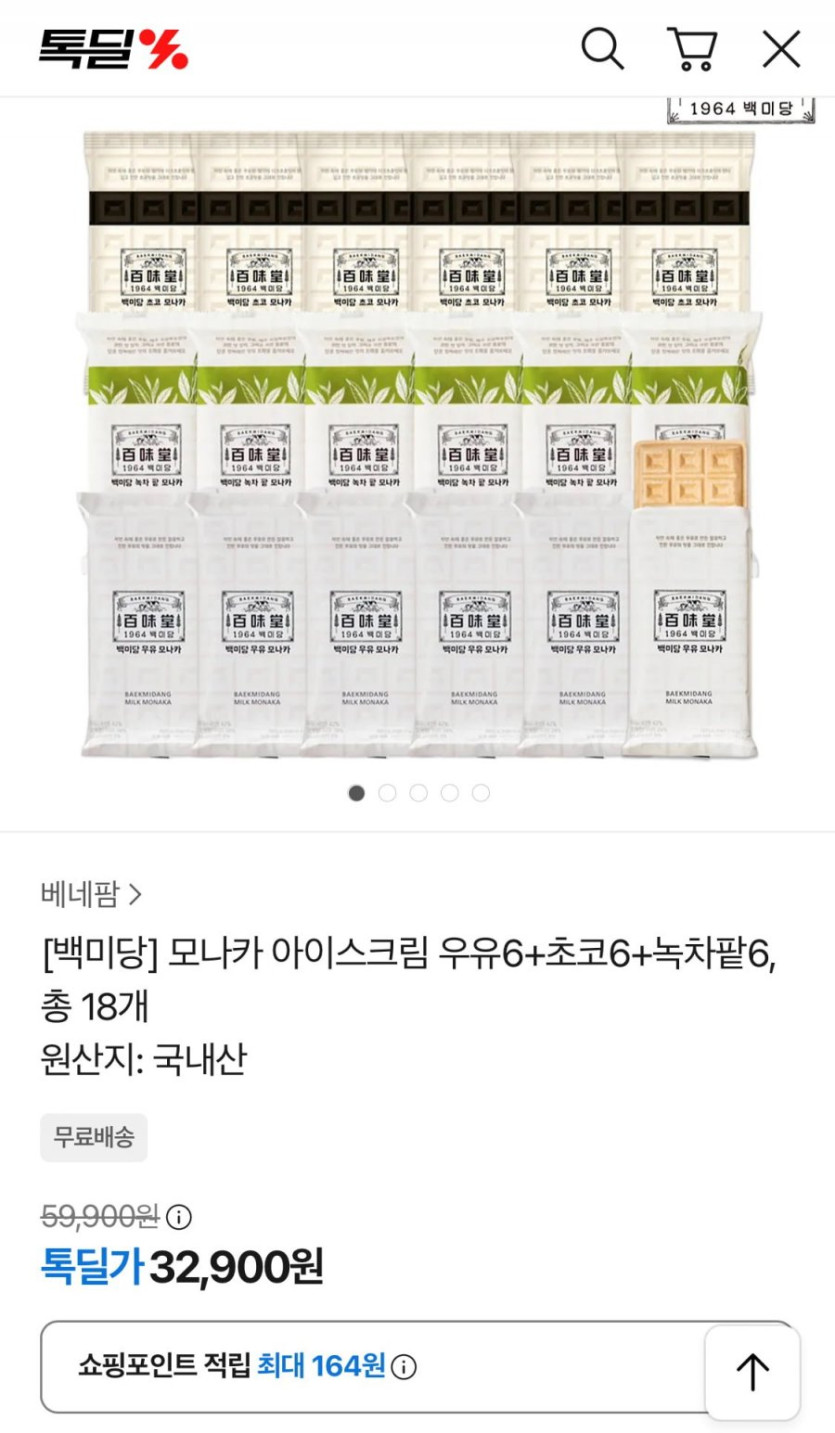Close the product page
The height and width of the screenshot is (1433, 835).
click(781, 48)
